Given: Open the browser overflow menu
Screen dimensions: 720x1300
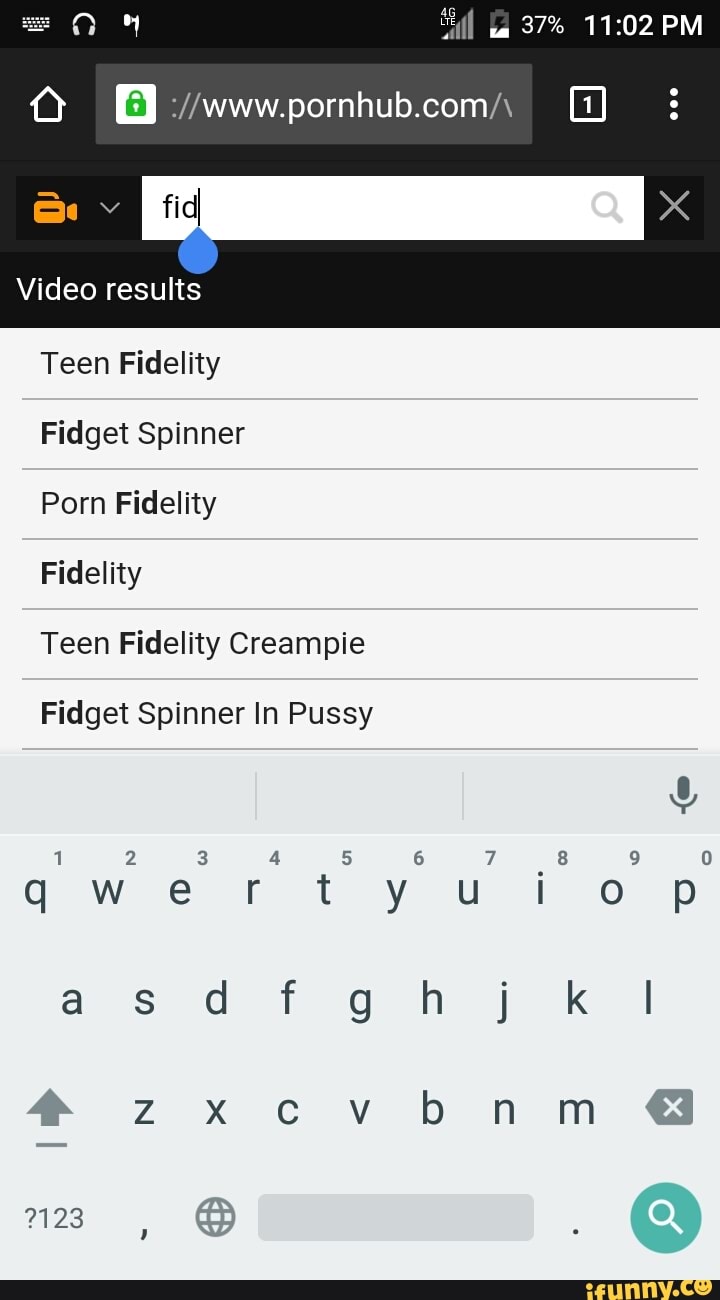Looking at the screenshot, I should pos(674,104).
